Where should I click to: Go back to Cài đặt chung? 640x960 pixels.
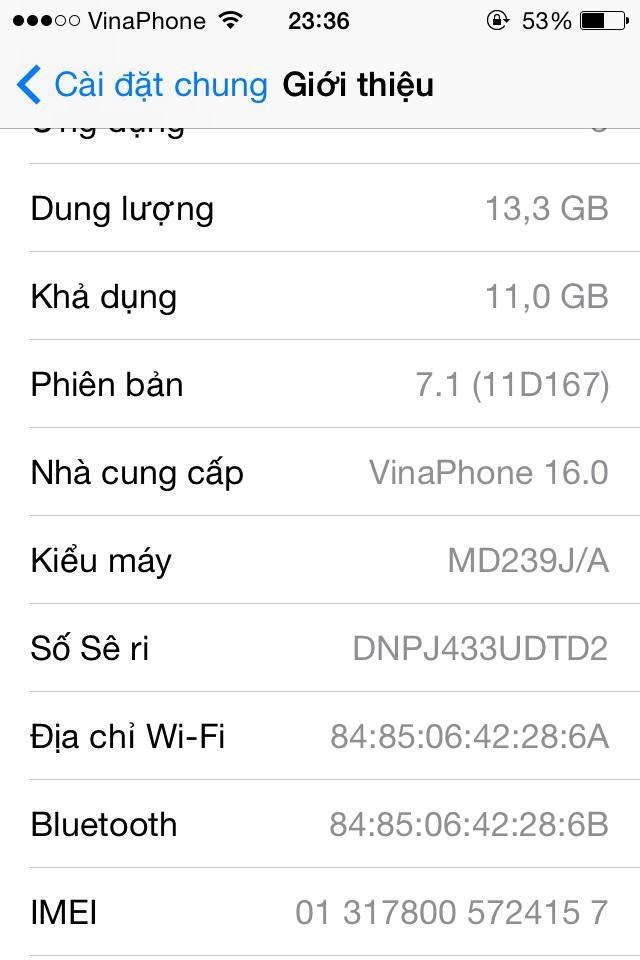(x=142, y=86)
